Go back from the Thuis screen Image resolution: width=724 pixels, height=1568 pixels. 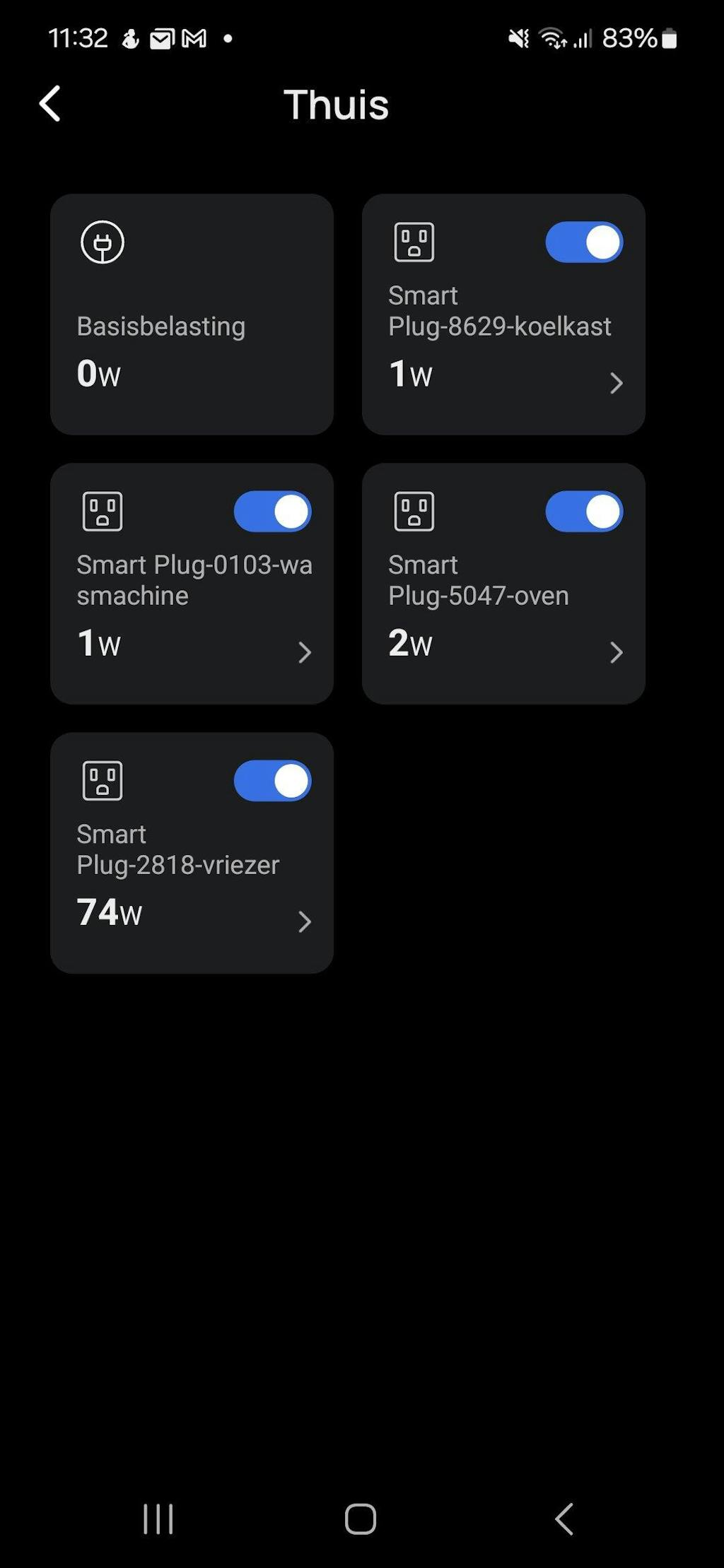pyautogui.click(x=50, y=105)
